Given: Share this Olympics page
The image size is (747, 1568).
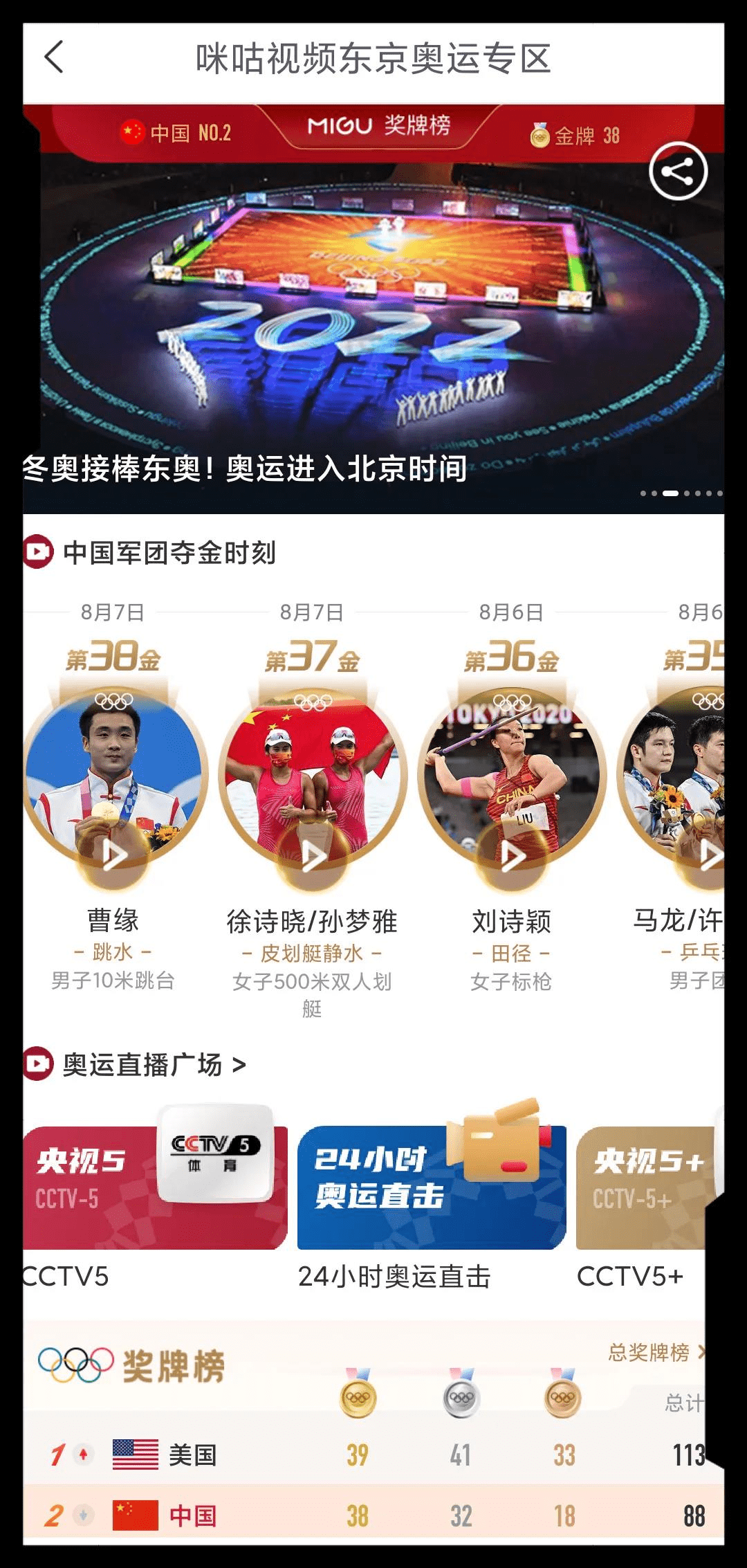Looking at the screenshot, I should (x=678, y=171).
